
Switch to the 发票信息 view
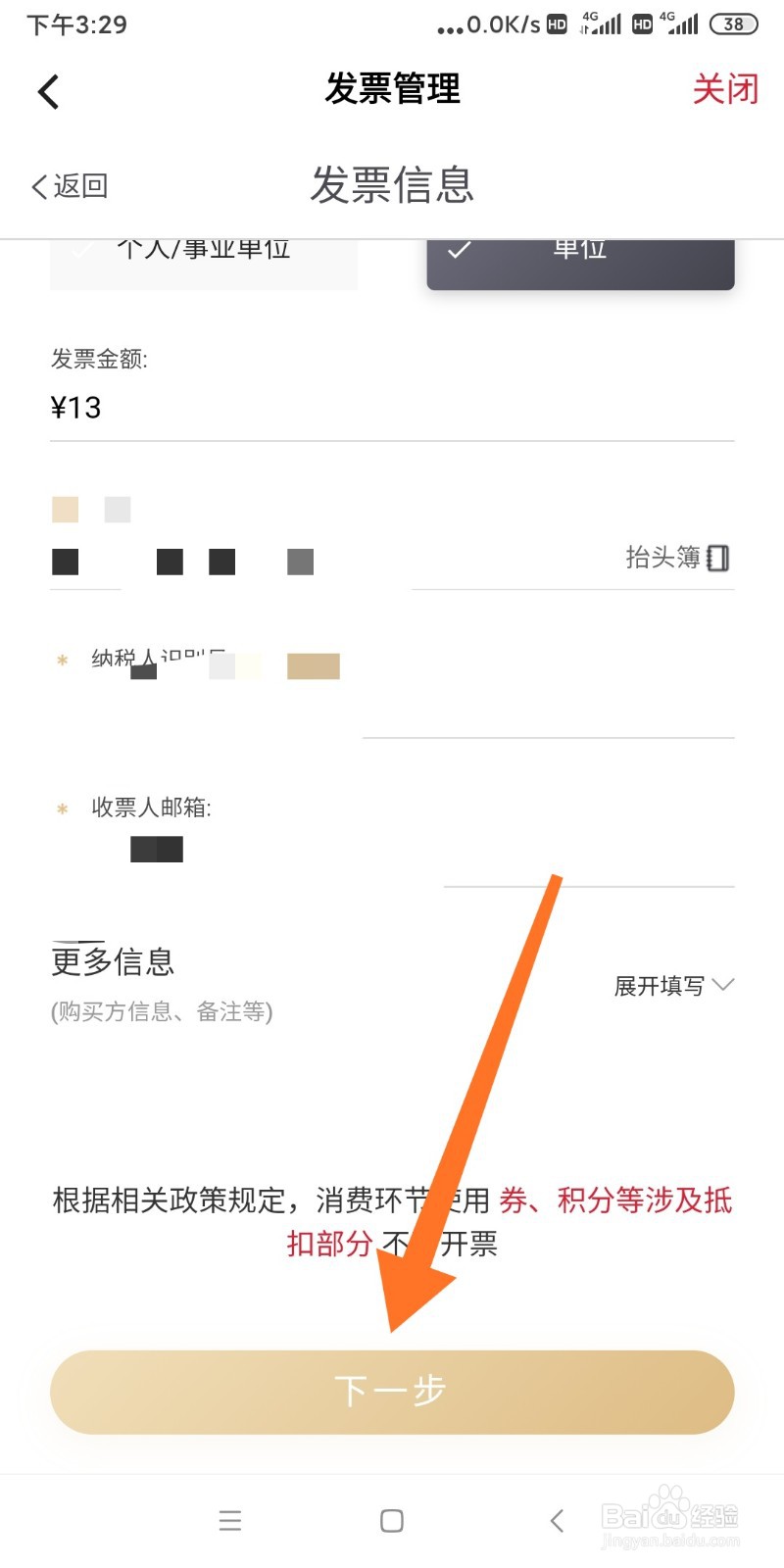coord(391,184)
